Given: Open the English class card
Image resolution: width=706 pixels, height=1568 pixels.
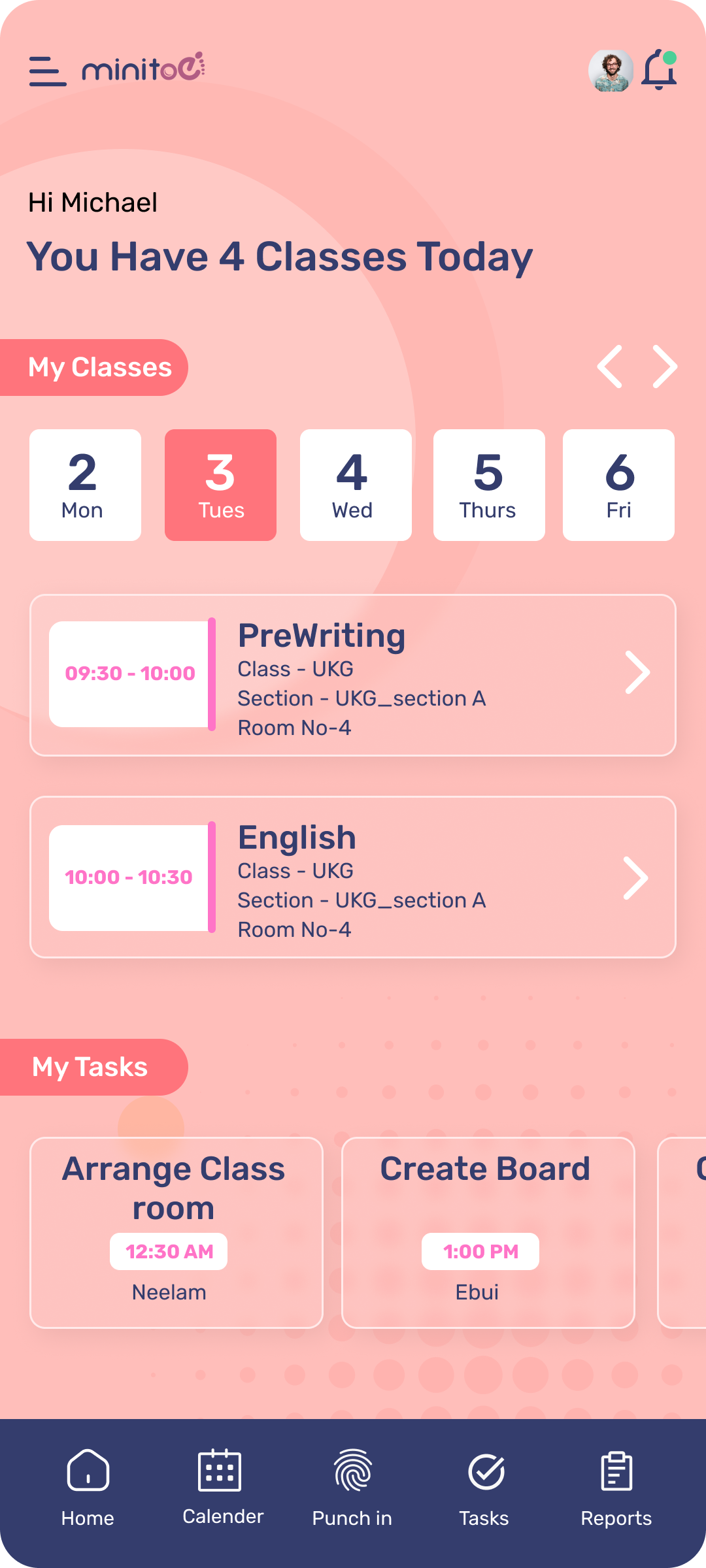Looking at the screenshot, I should click(x=353, y=877).
